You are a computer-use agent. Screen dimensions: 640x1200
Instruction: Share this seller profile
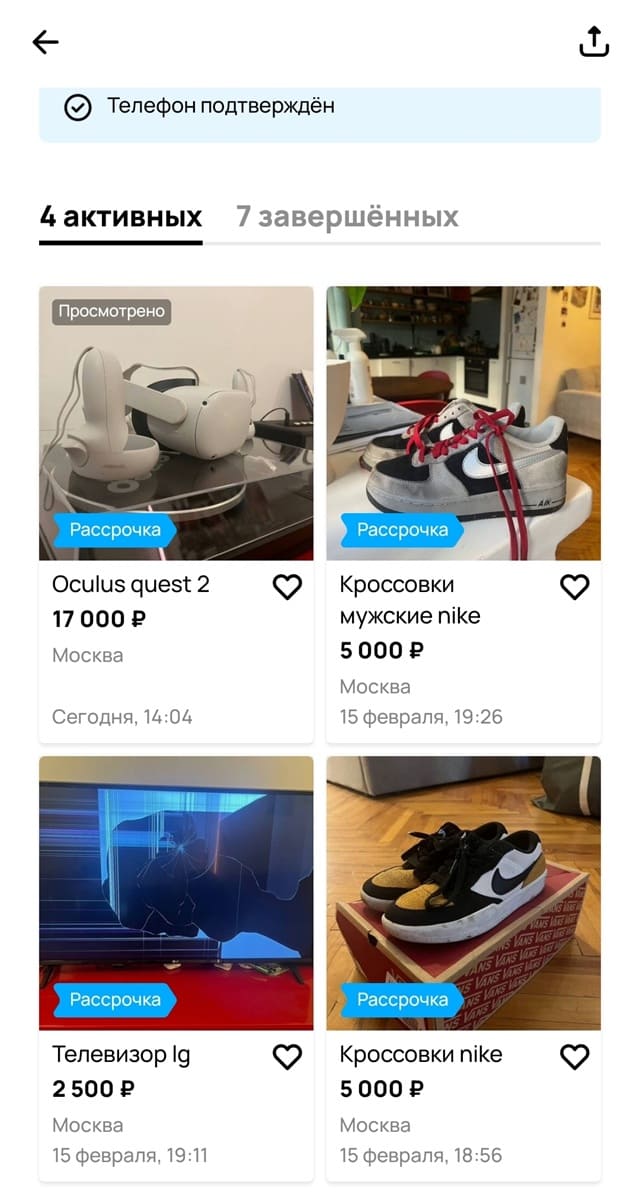(x=594, y=42)
